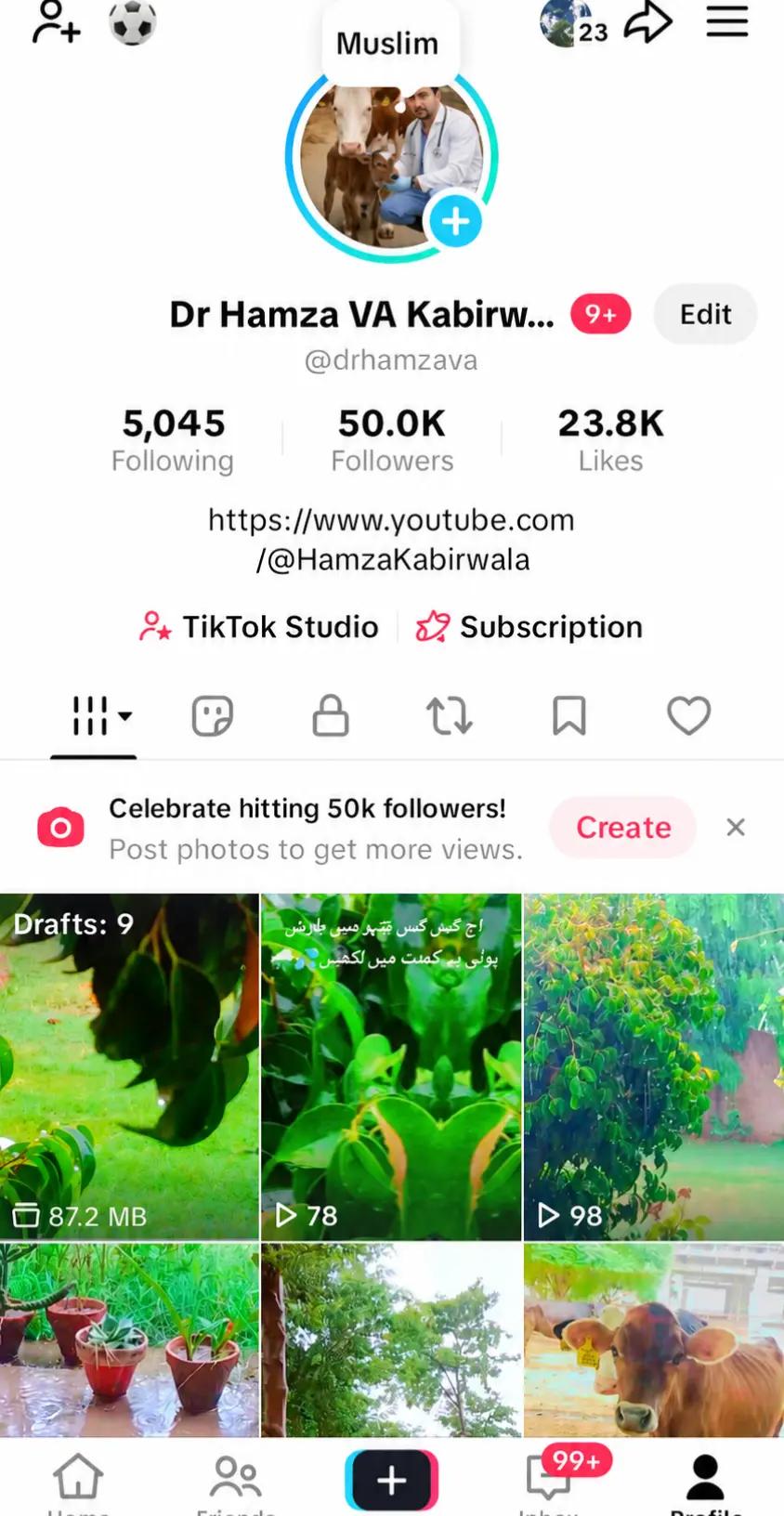The image size is (784, 1516).
Task: Create a new post with plus button
Action: (391, 1480)
